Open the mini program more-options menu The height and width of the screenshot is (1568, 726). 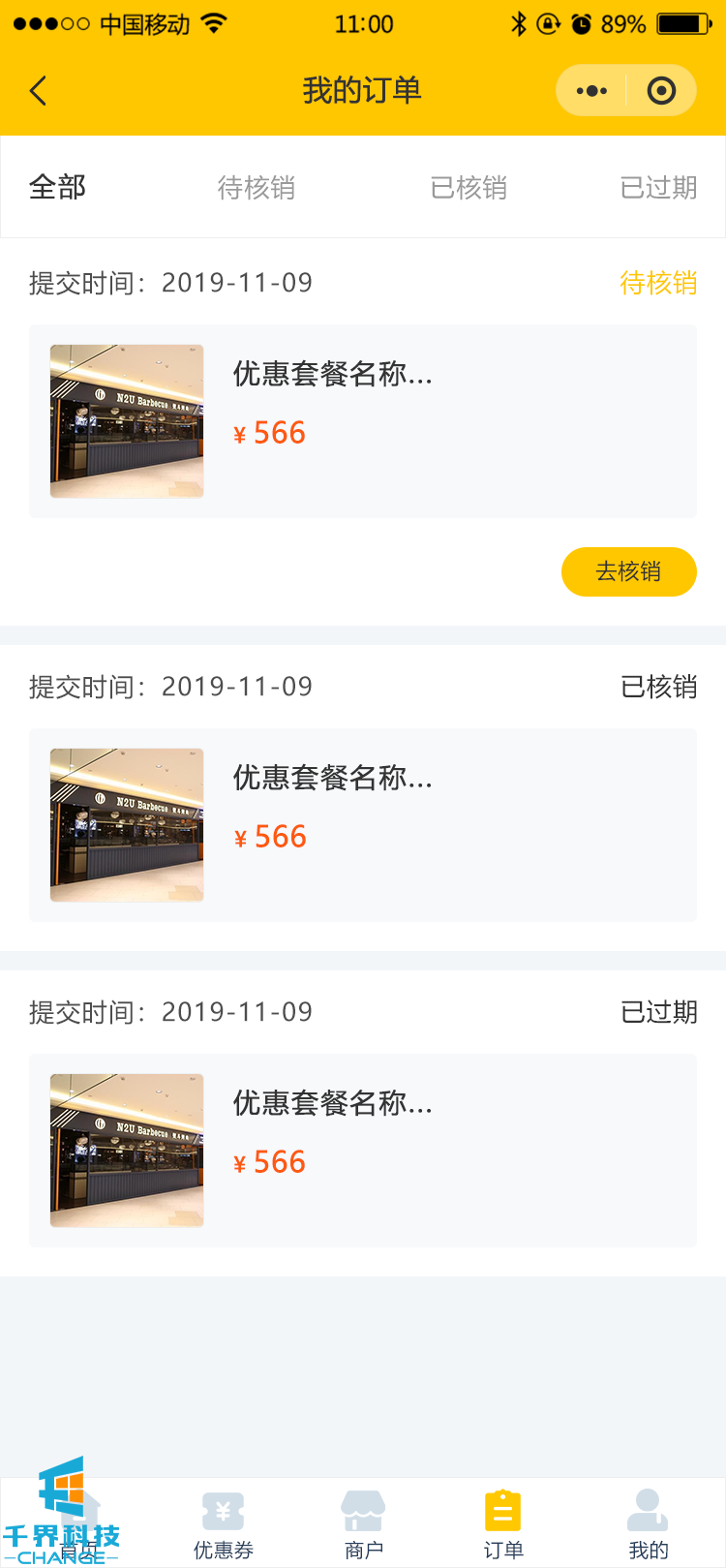591,91
